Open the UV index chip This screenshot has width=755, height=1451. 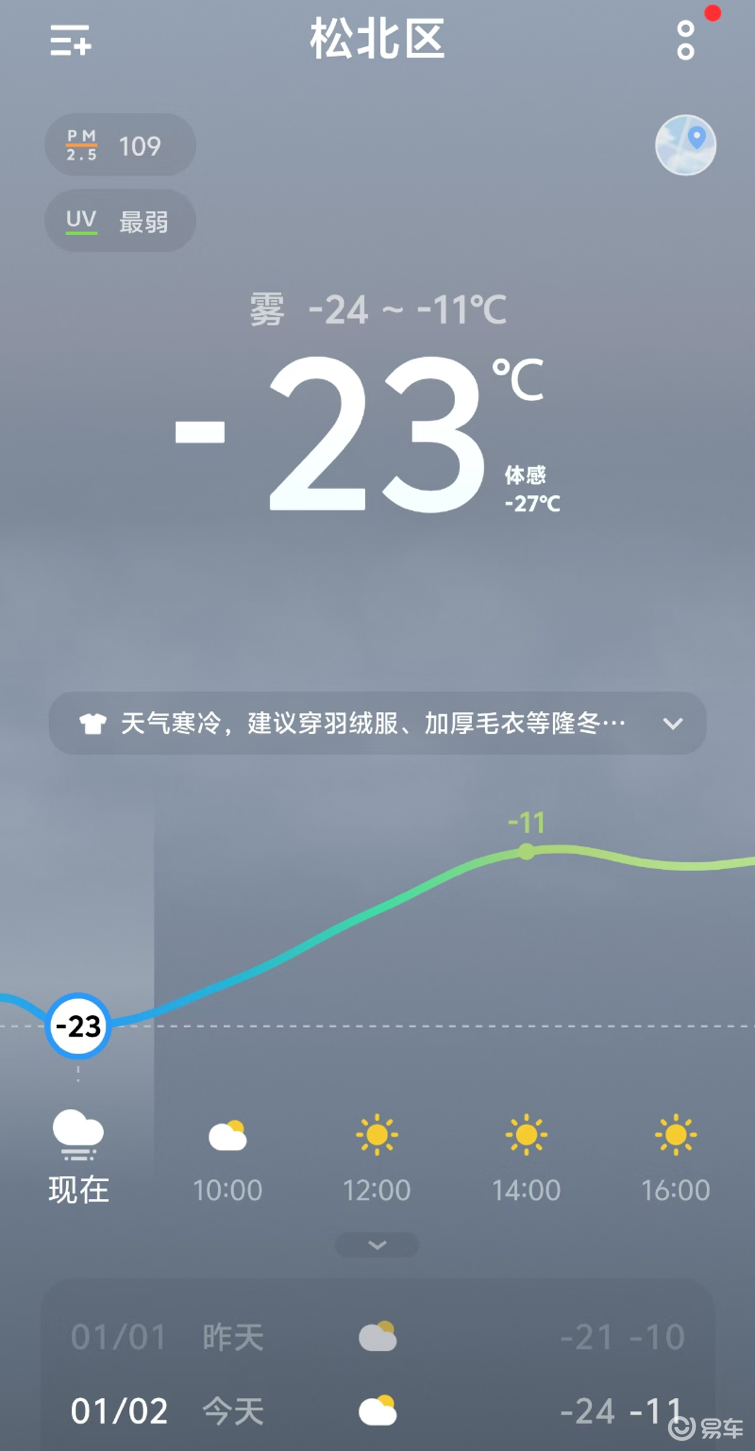120,221
